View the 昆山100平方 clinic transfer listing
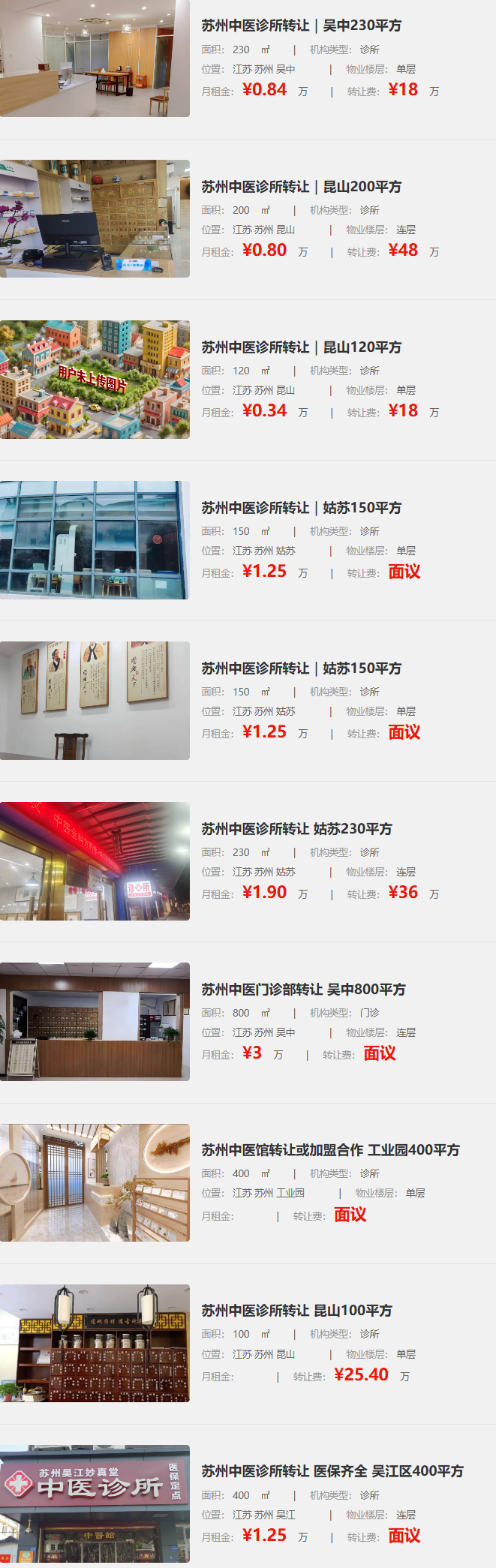The height and width of the screenshot is (1568, 496). pos(296,1311)
